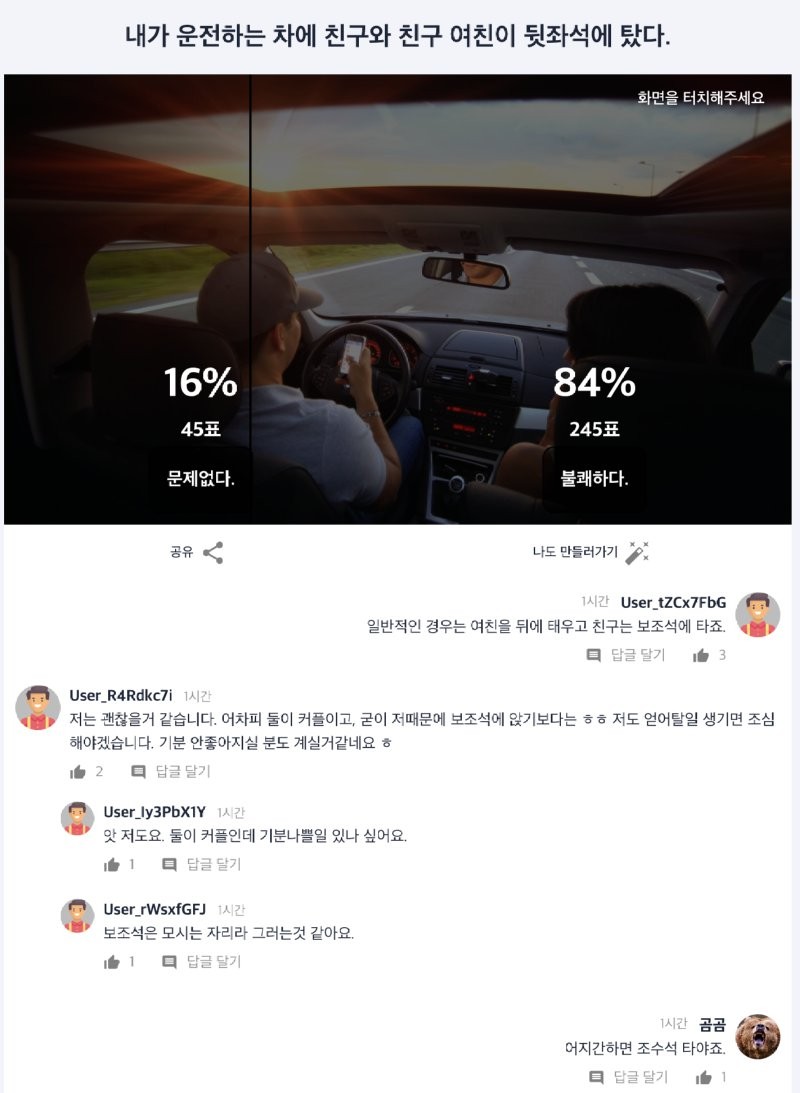
Task: Open 곰곰's bear profile picture
Action: [x=757, y=1036]
